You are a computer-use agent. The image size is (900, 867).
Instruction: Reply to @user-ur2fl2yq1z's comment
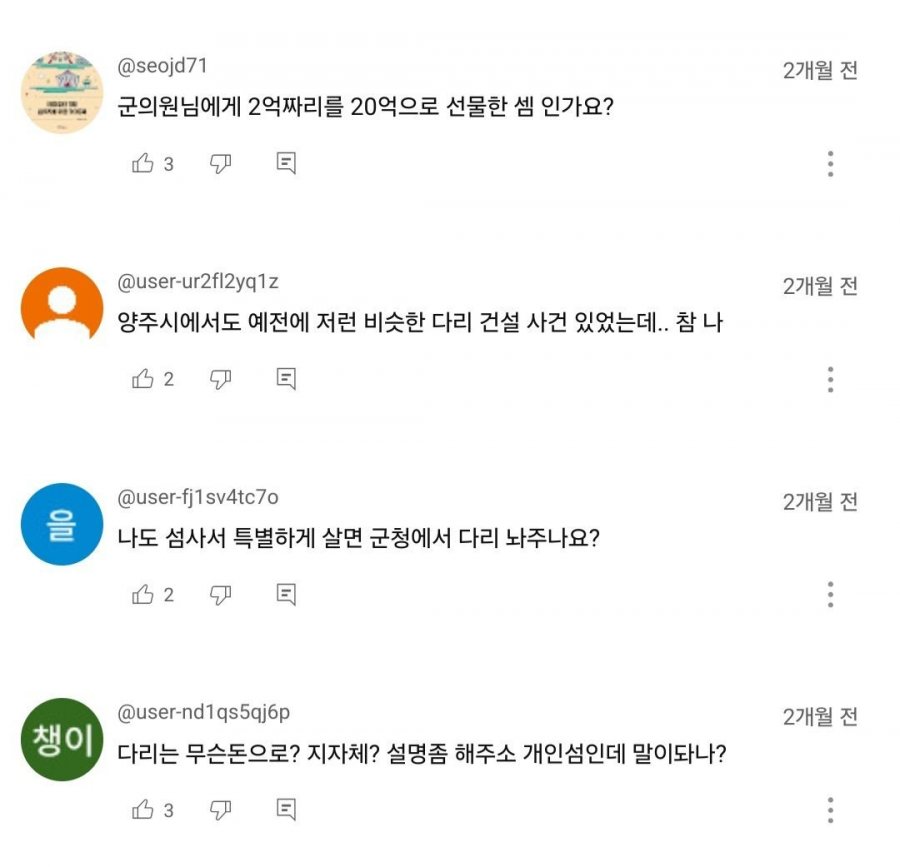tap(286, 379)
